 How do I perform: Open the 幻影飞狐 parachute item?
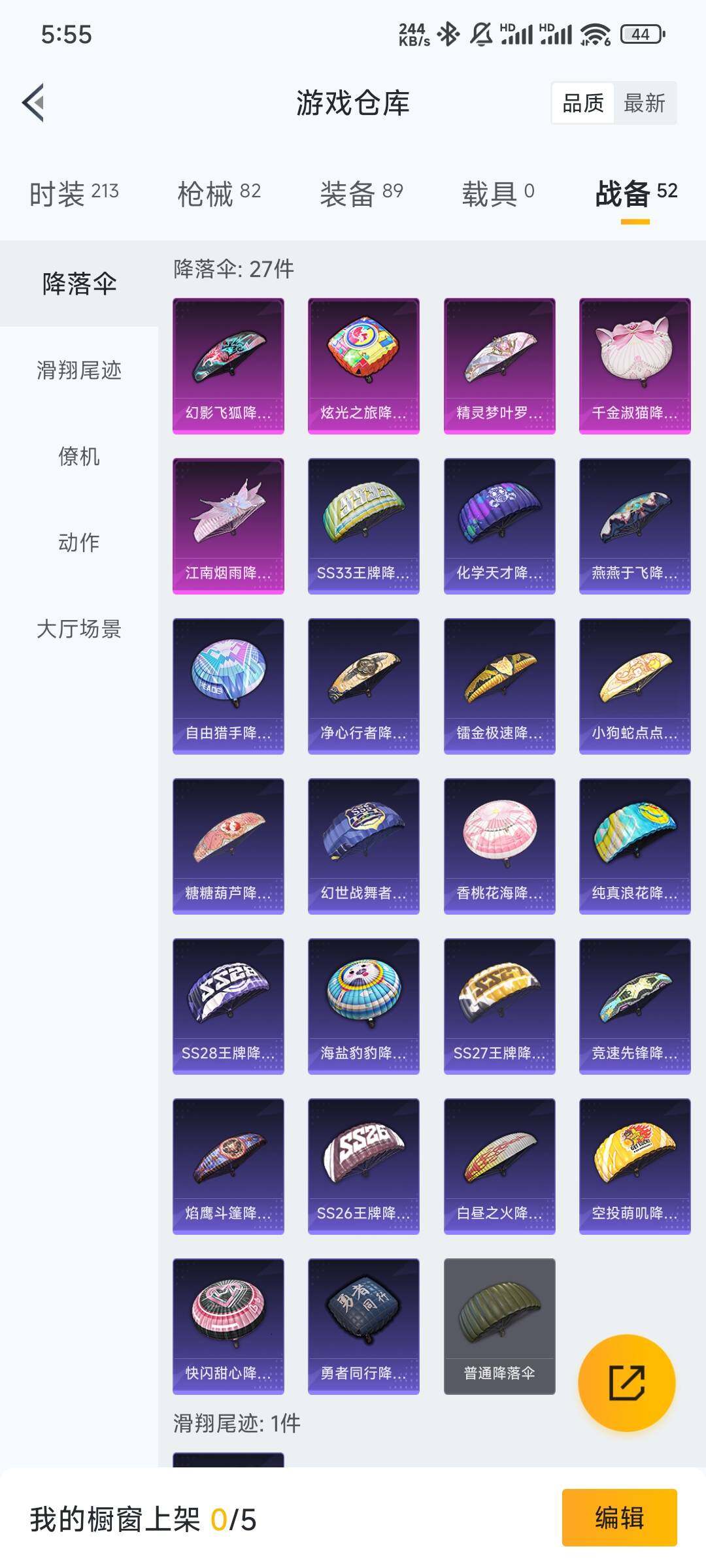click(x=228, y=366)
